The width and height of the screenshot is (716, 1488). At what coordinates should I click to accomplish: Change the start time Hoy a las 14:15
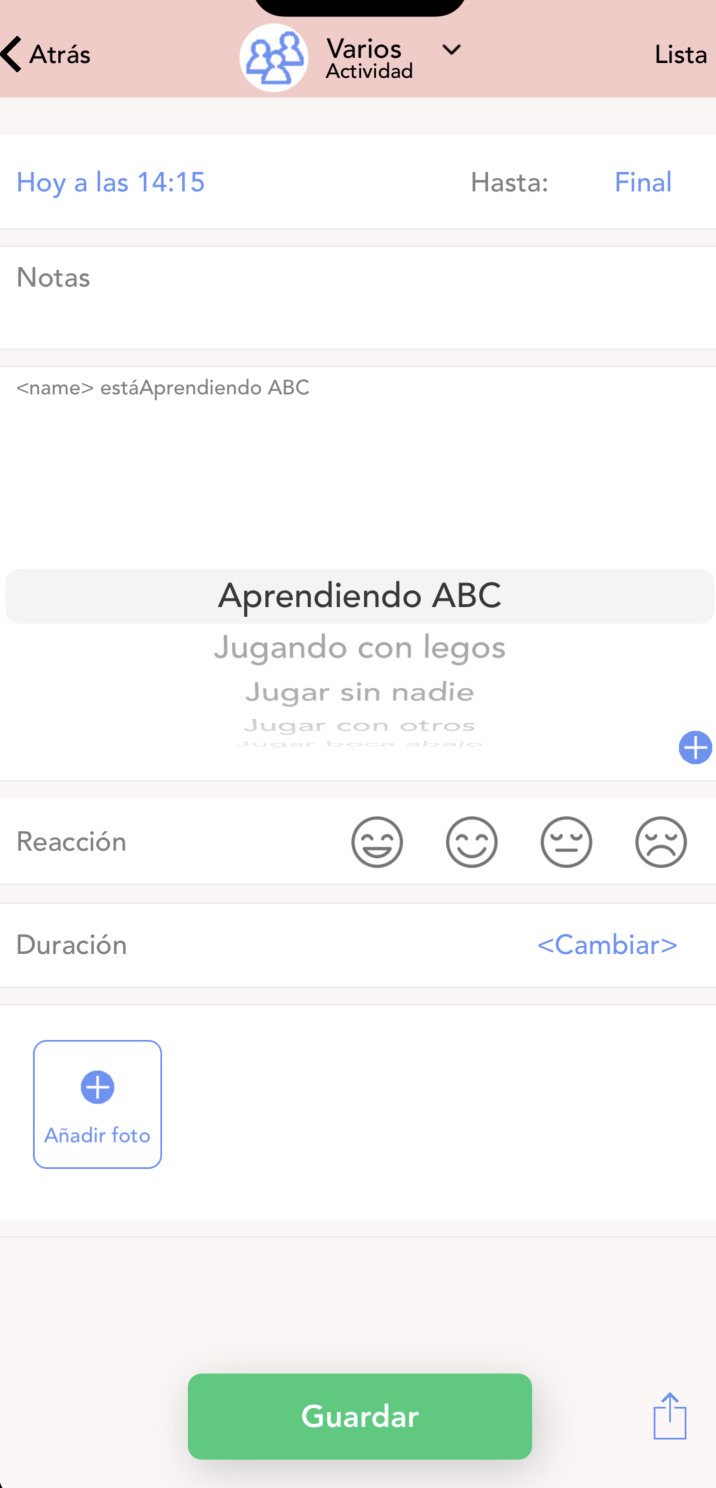pos(111,182)
